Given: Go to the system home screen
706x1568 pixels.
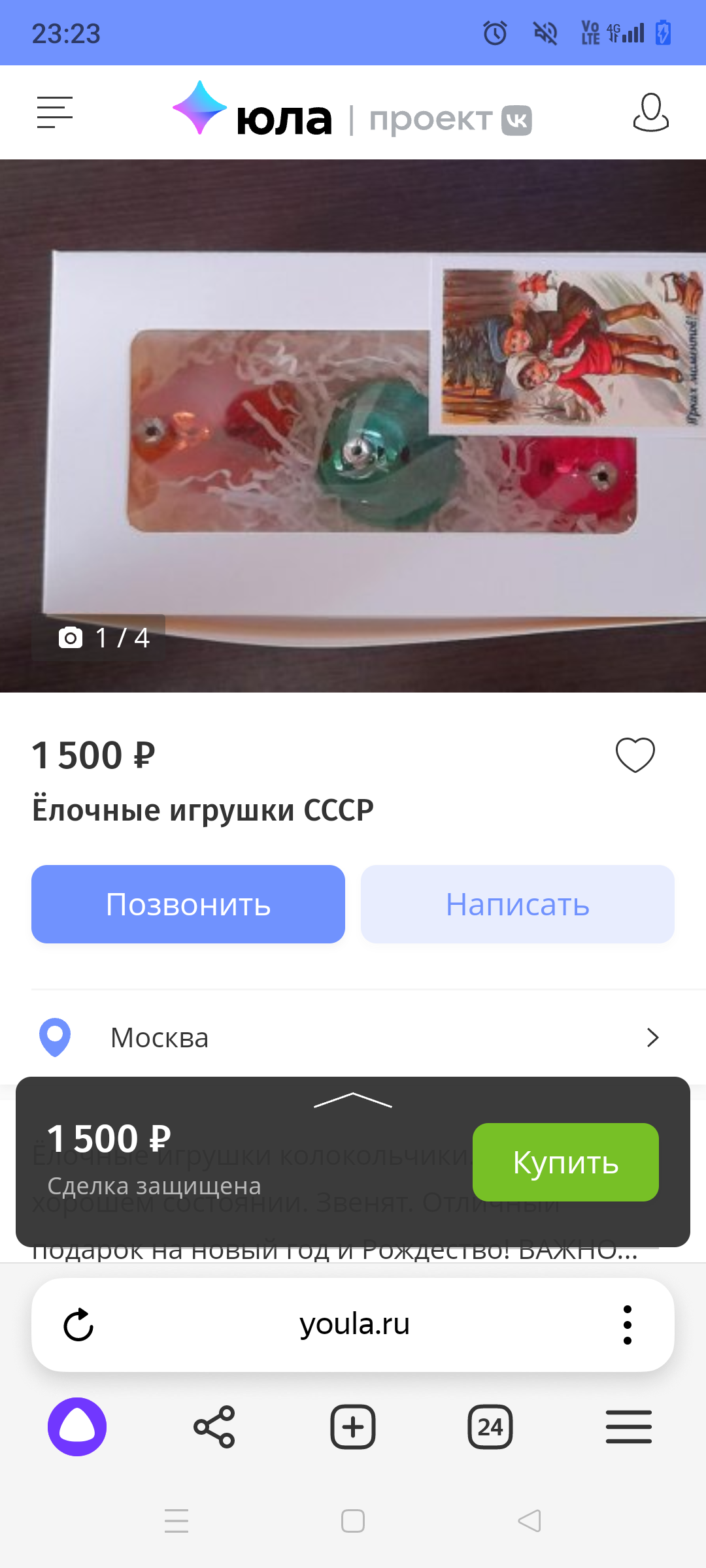Looking at the screenshot, I should pyautogui.click(x=353, y=1521).
